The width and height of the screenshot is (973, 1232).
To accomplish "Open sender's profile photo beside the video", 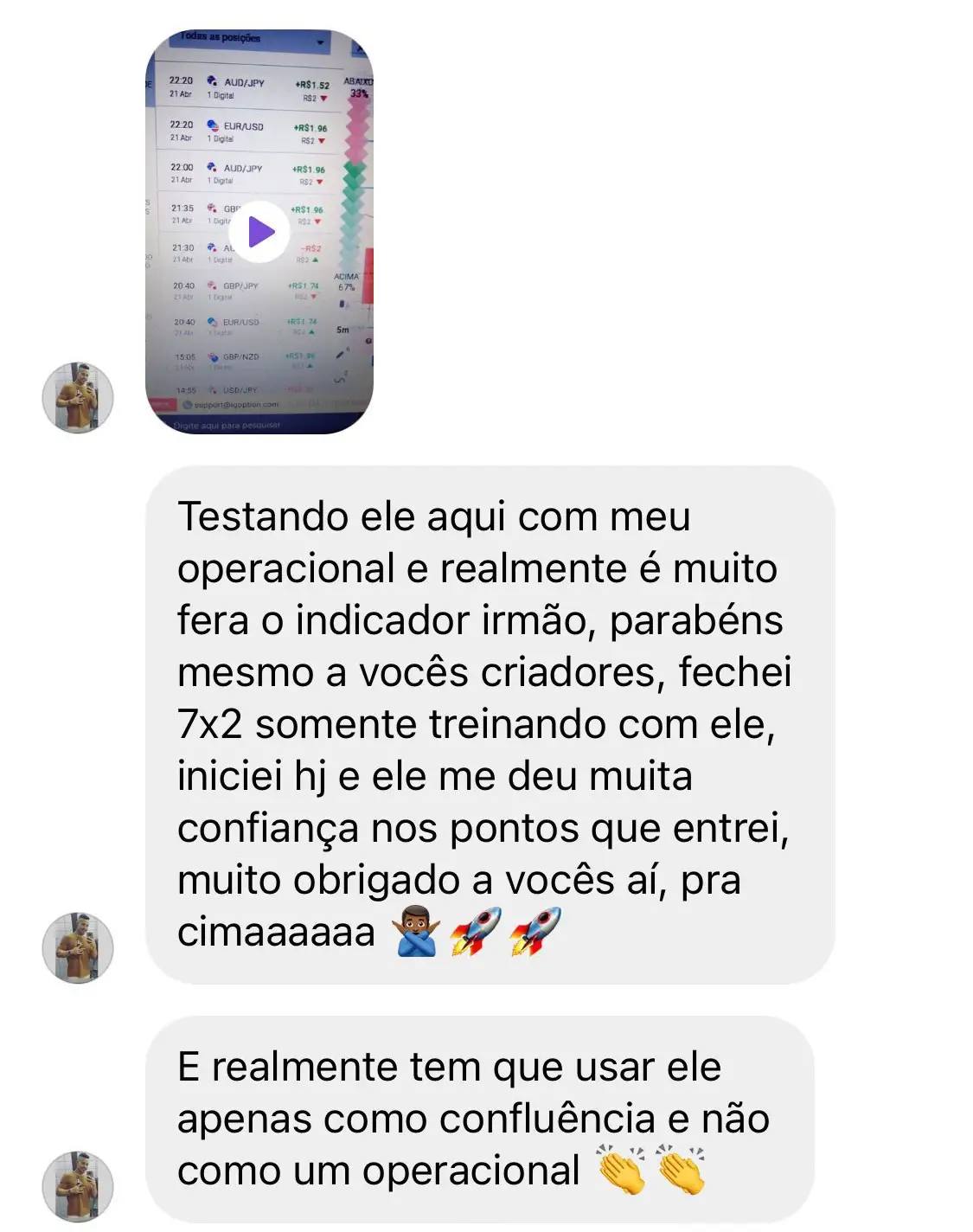I will (78, 397).
